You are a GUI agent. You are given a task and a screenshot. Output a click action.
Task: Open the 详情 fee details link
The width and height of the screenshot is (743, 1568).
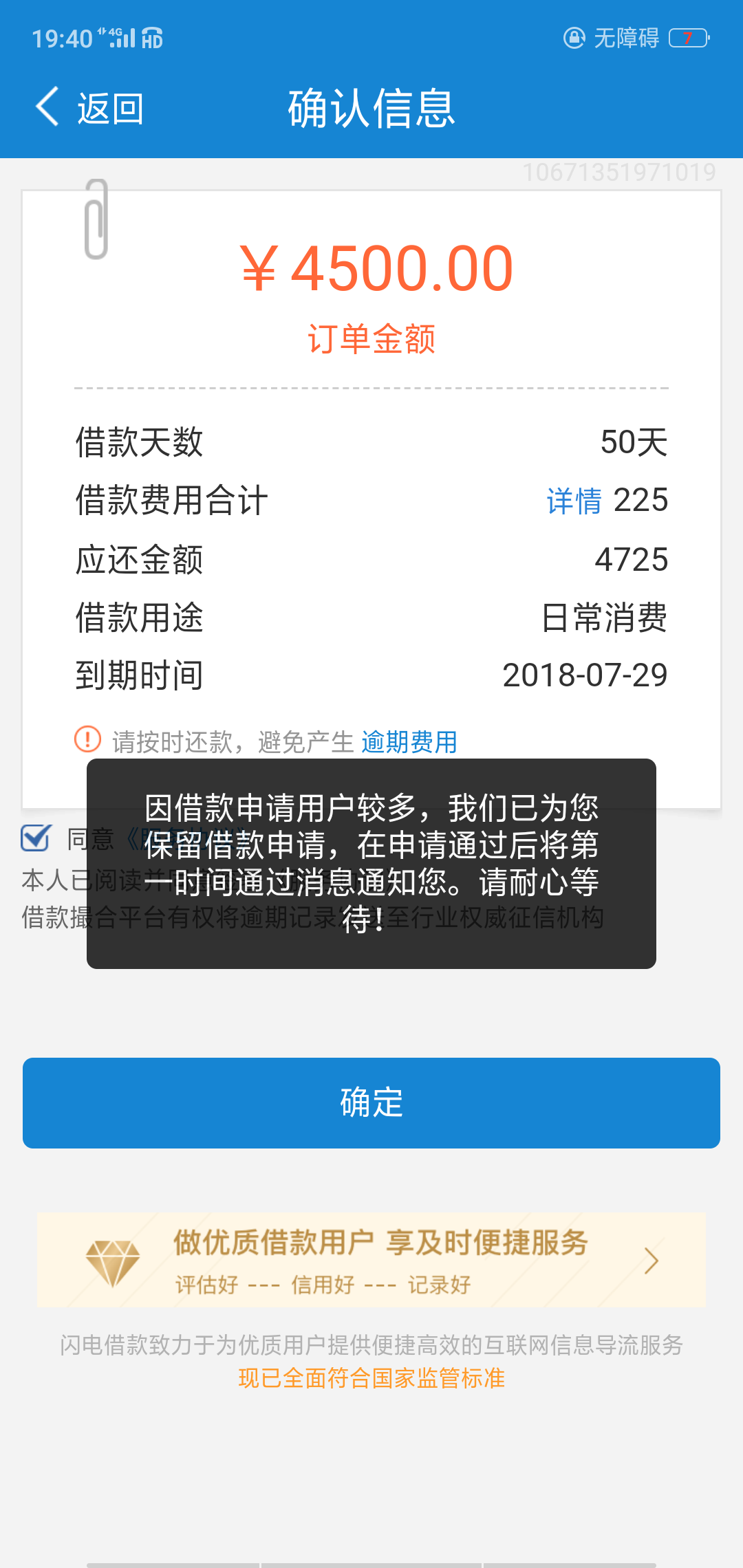click(574, 501)
